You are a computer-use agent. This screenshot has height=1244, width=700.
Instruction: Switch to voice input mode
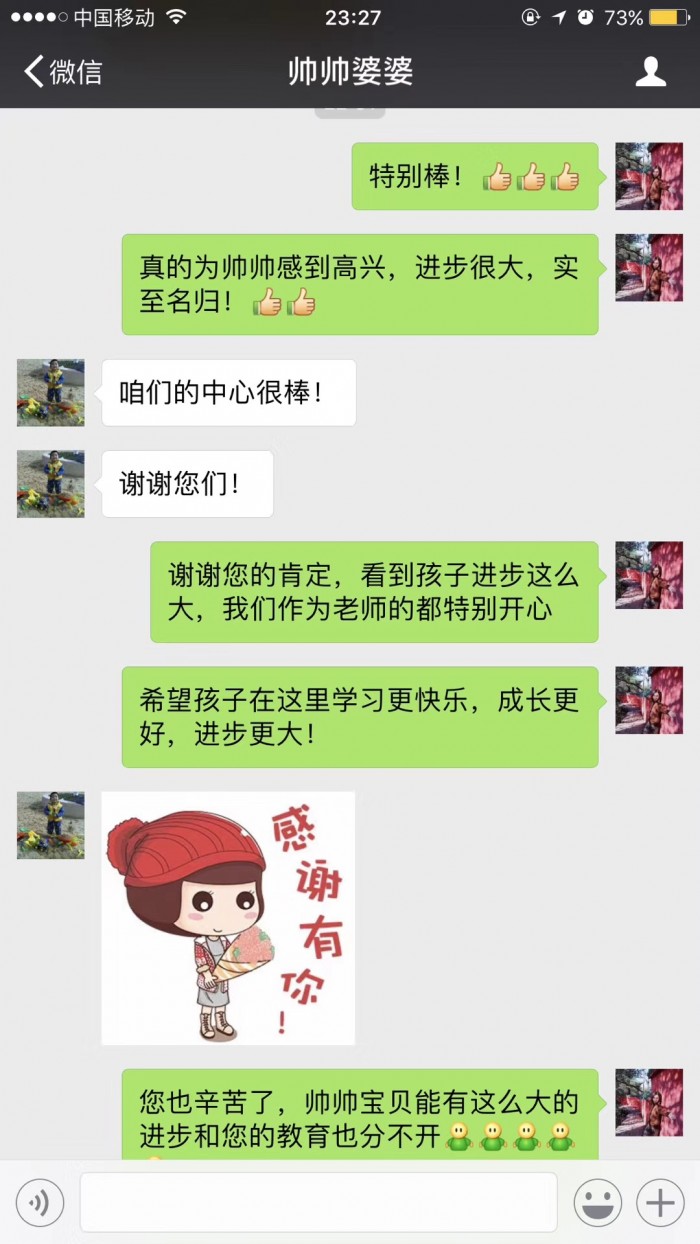click(40, 1202)
